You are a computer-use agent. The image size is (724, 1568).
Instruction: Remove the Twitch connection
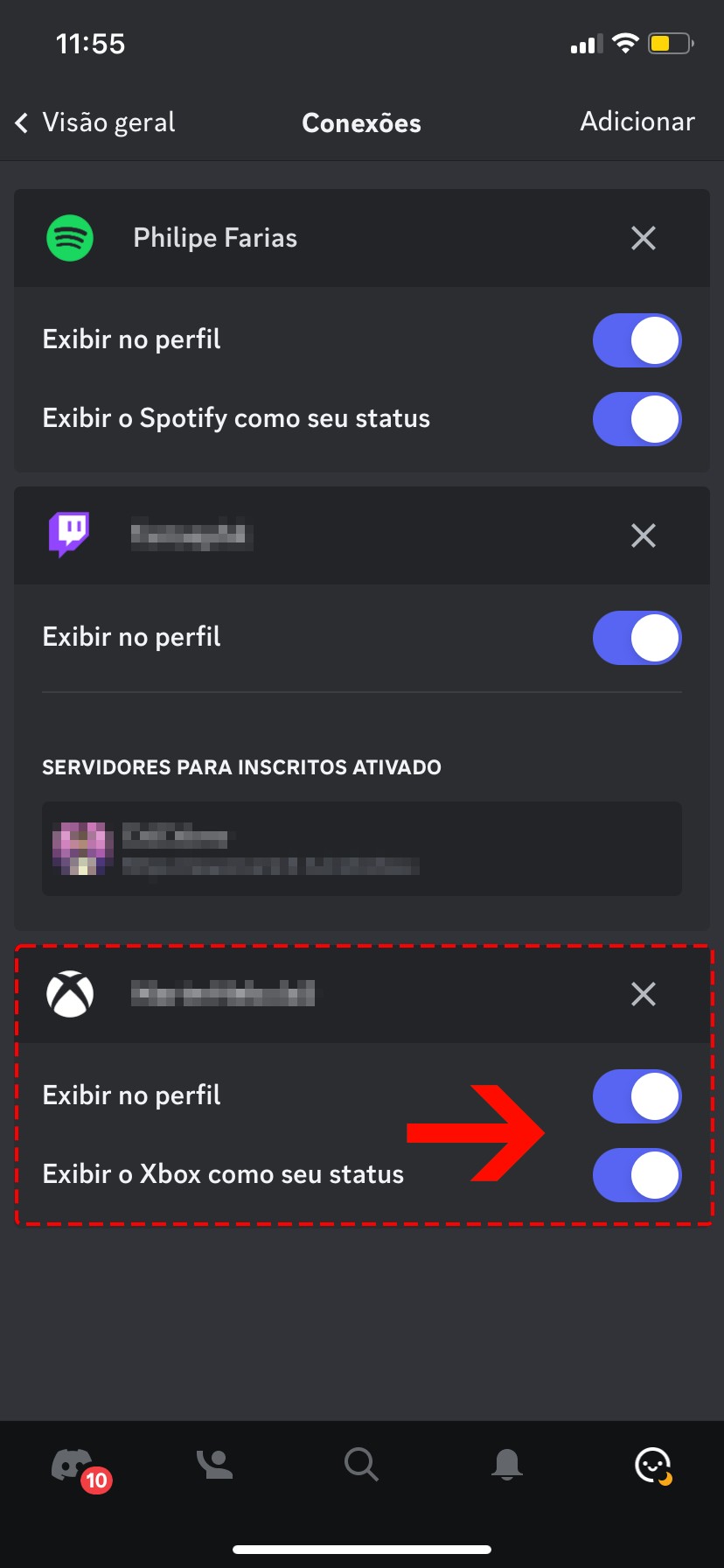point(644,535)
